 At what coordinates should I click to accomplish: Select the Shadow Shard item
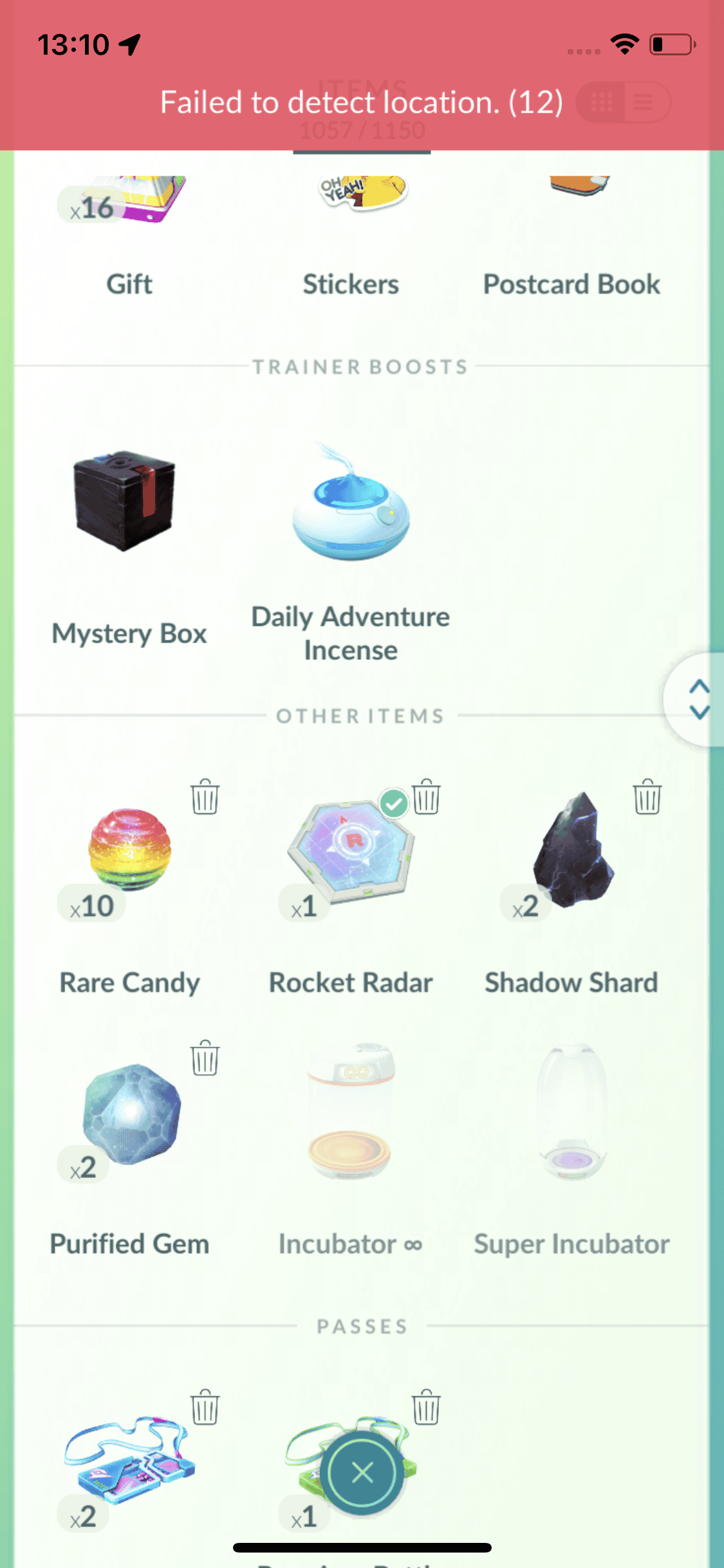571,850
